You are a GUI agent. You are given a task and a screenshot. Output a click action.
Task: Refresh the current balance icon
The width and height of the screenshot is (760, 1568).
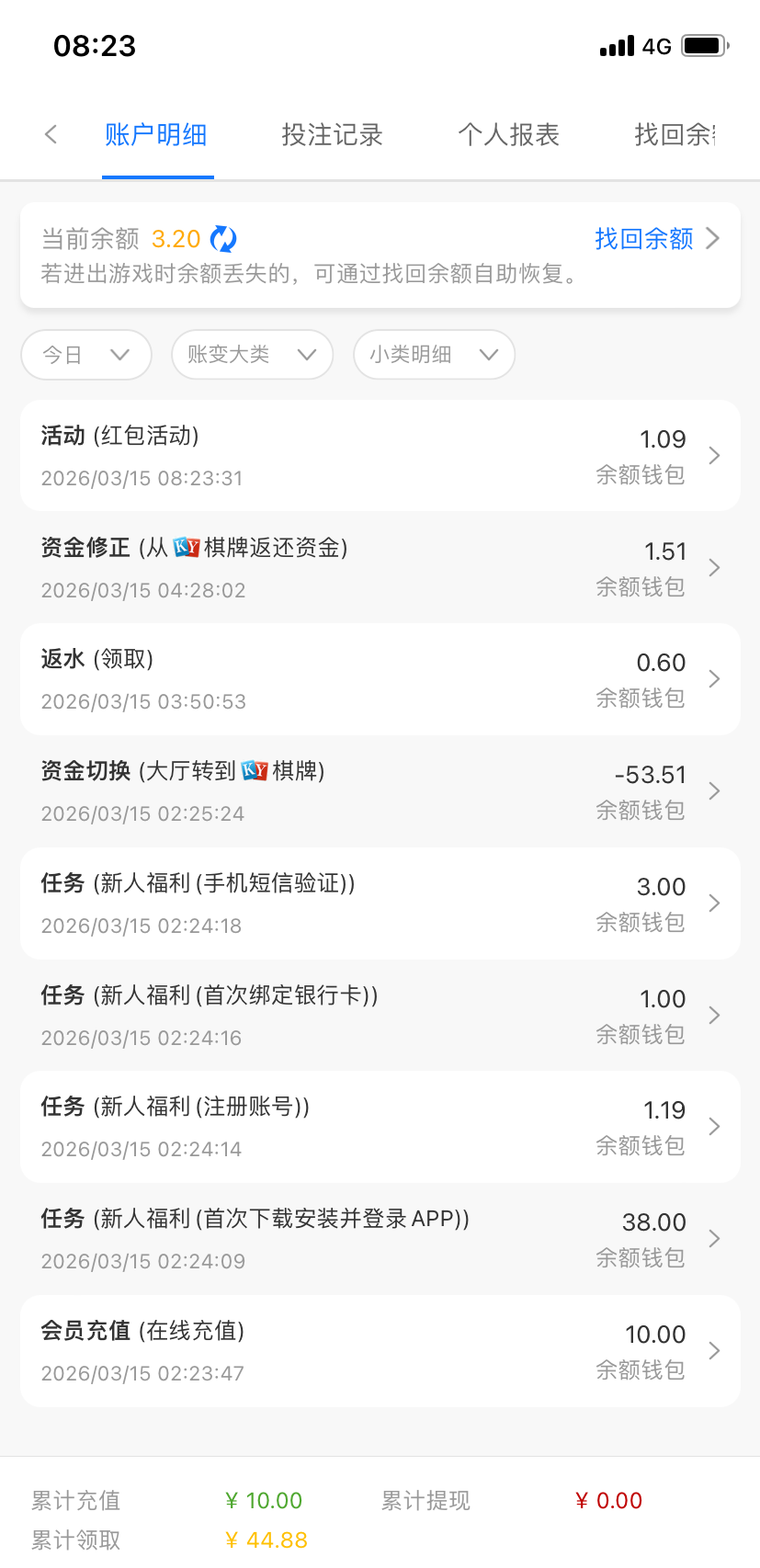point(223,239)
